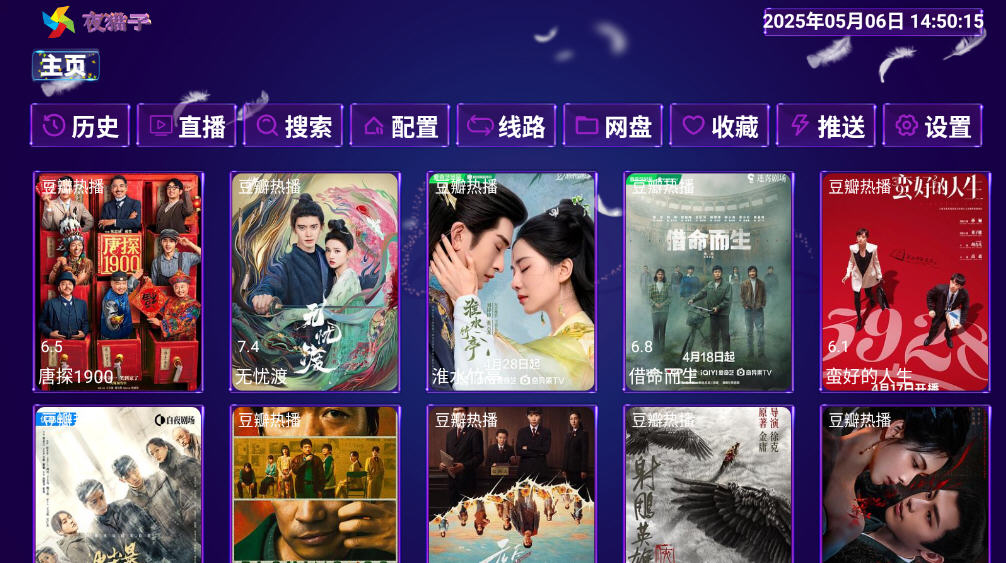This screenshot has width=1006, height=563.
Task: Open the 淮水竹亭 series card
Action: coord(512,282)
